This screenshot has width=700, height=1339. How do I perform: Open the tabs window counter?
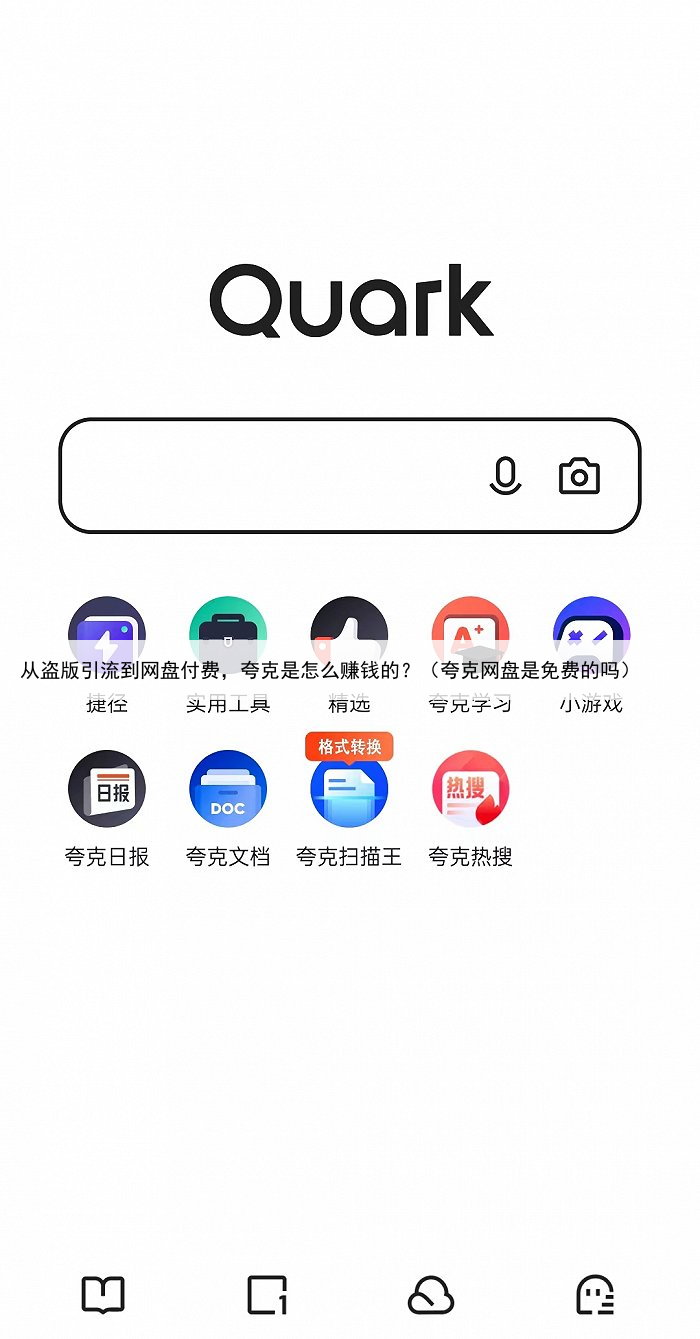pyautogui.click(x=267, y=1295)
